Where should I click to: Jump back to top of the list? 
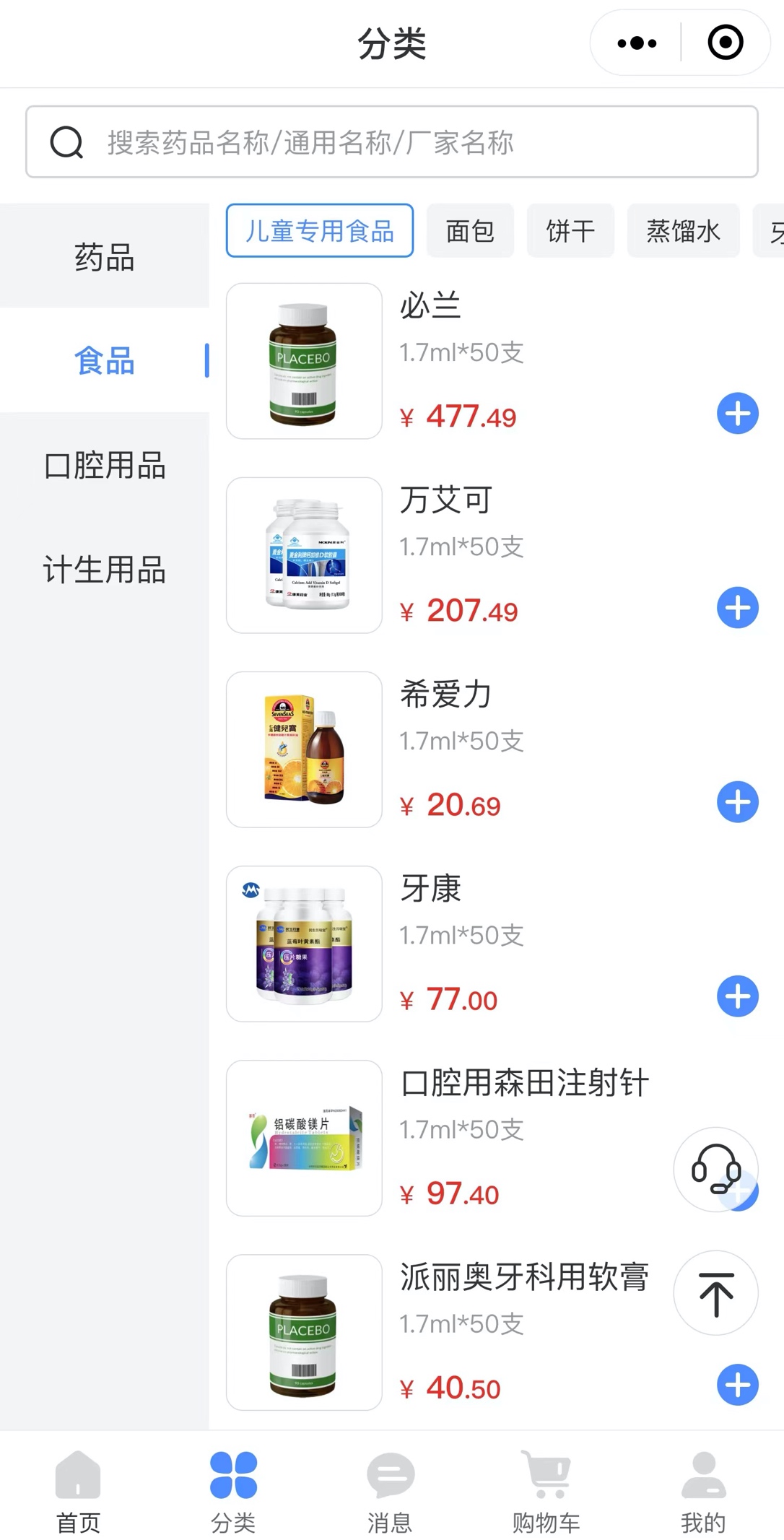[715, 1293]
